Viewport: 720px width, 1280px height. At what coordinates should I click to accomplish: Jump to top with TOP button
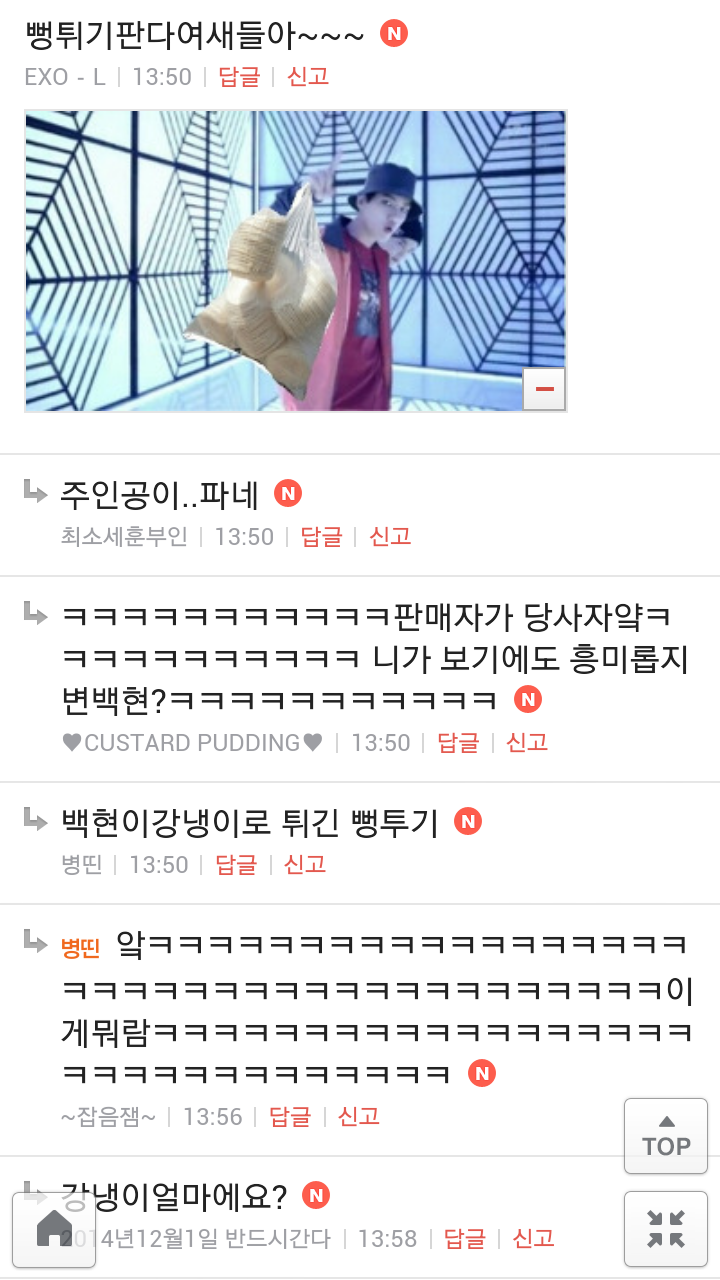tap(666, 1136)
